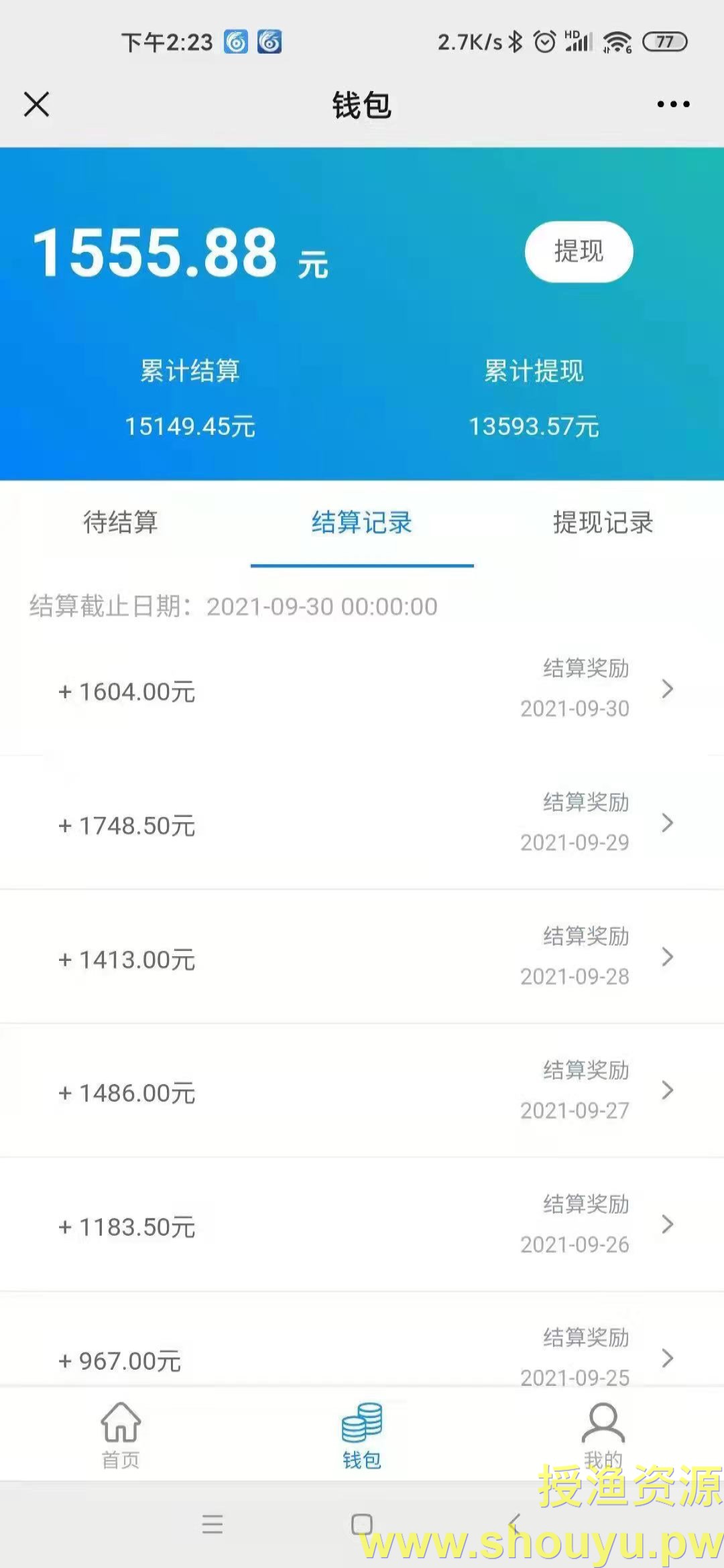The width and height of the screenshot is (724, 1568).
Task: Tap the system home button
Action: [x=362, y=1524]
